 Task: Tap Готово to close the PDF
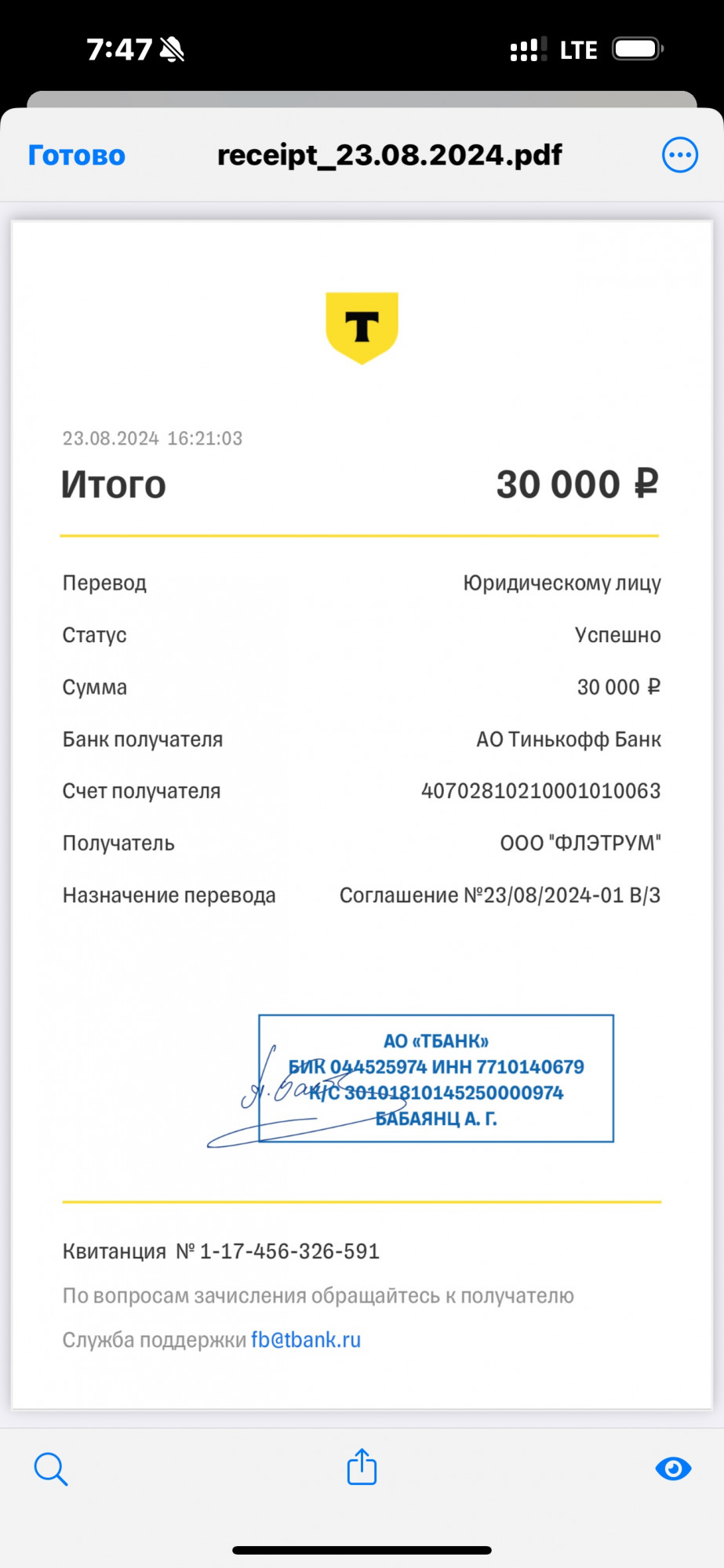pyautogui.click(x=77, y=155)
